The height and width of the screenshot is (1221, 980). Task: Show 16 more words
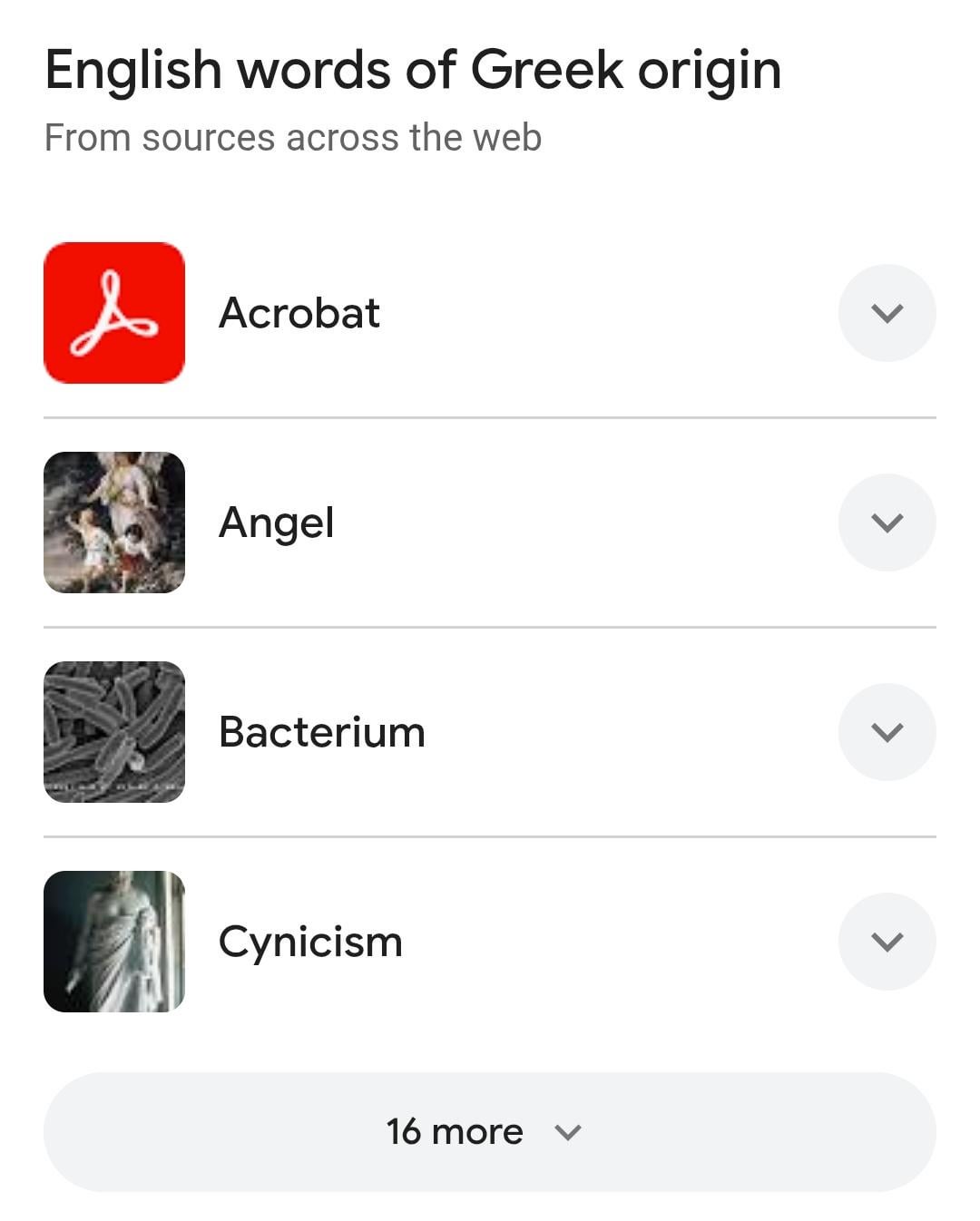(489, 1132)
